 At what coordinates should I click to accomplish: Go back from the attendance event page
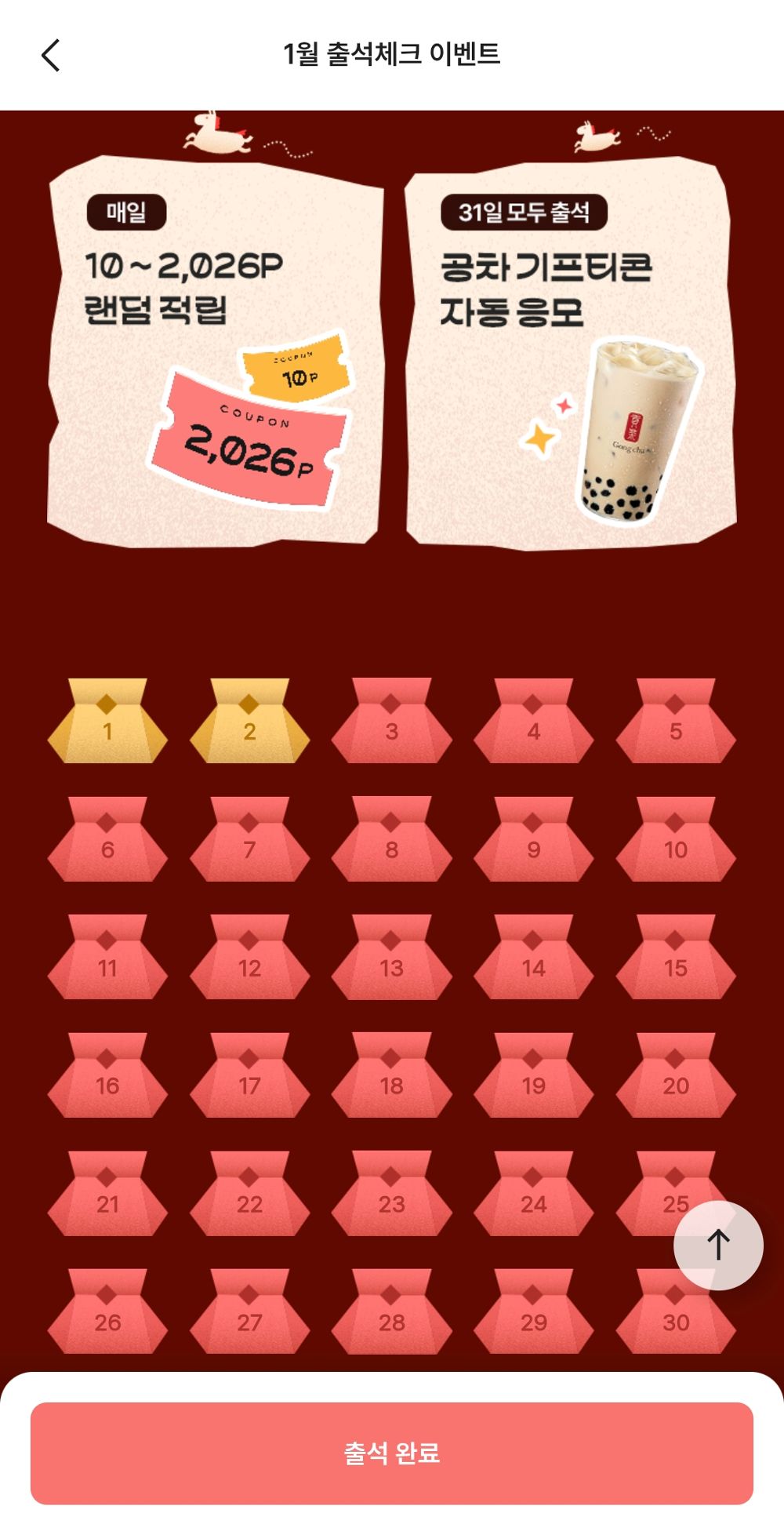(x=51, y=55)
